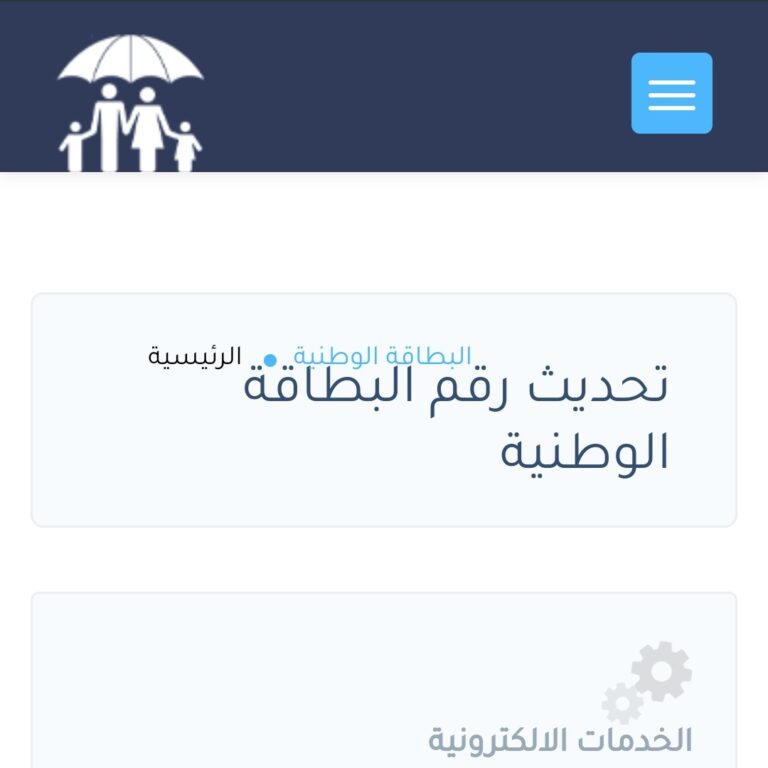Tap the family umbrella logo to go home
This screenshot has height=768, width=768.
(x=130, y=102)
